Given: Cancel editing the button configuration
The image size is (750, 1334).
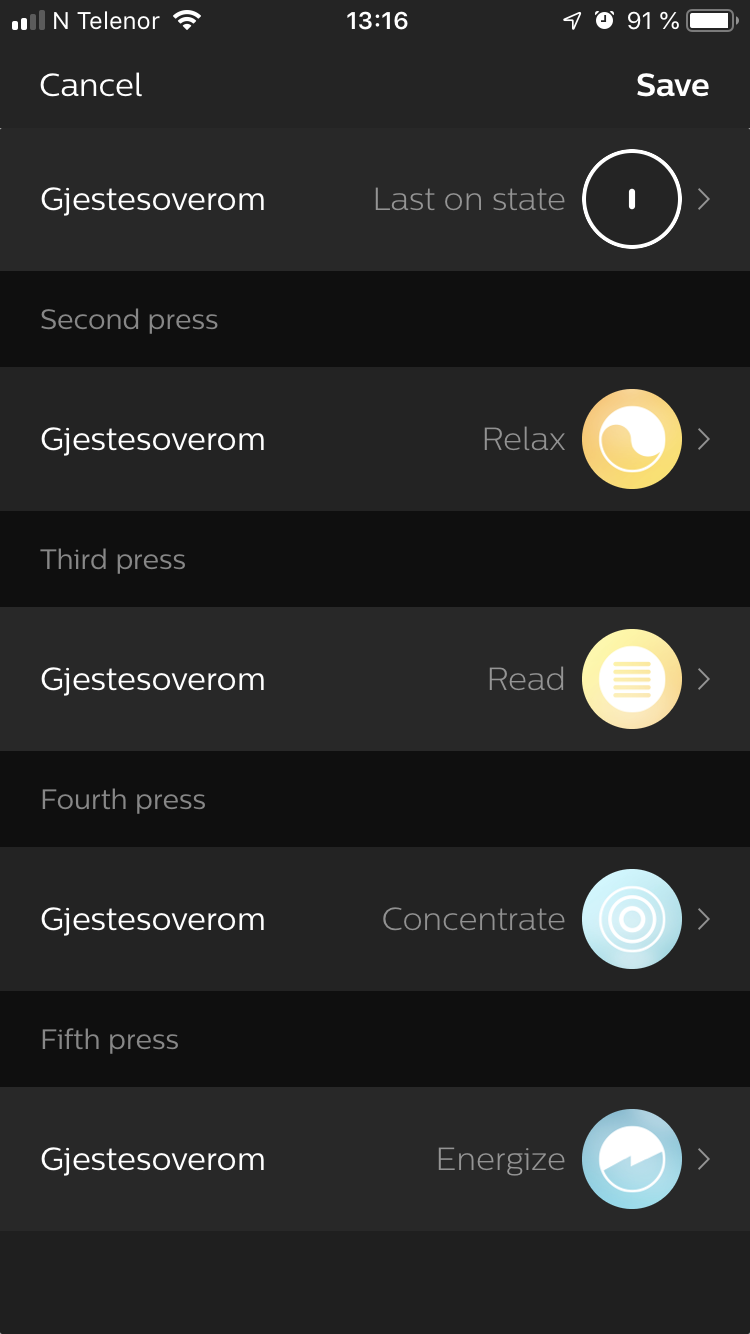Looking at the screenshot, I should tap(91, 85).
